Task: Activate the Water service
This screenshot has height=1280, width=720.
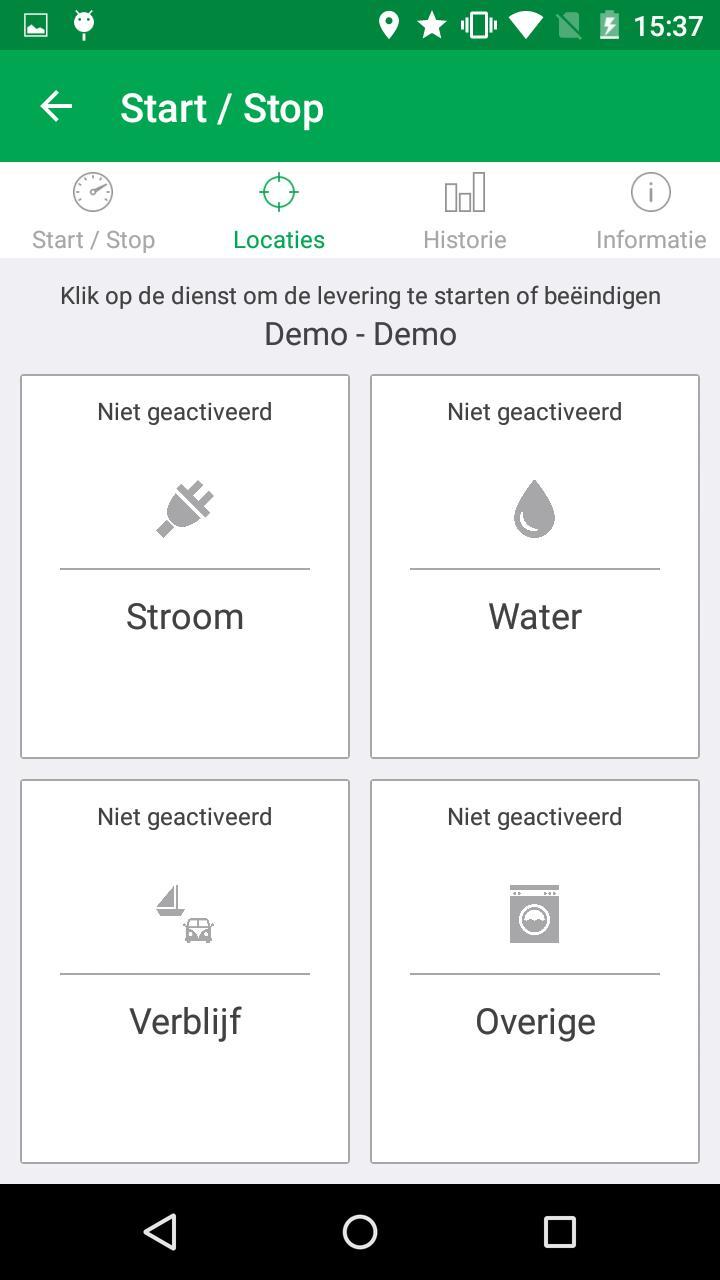Action: [534, 565]
